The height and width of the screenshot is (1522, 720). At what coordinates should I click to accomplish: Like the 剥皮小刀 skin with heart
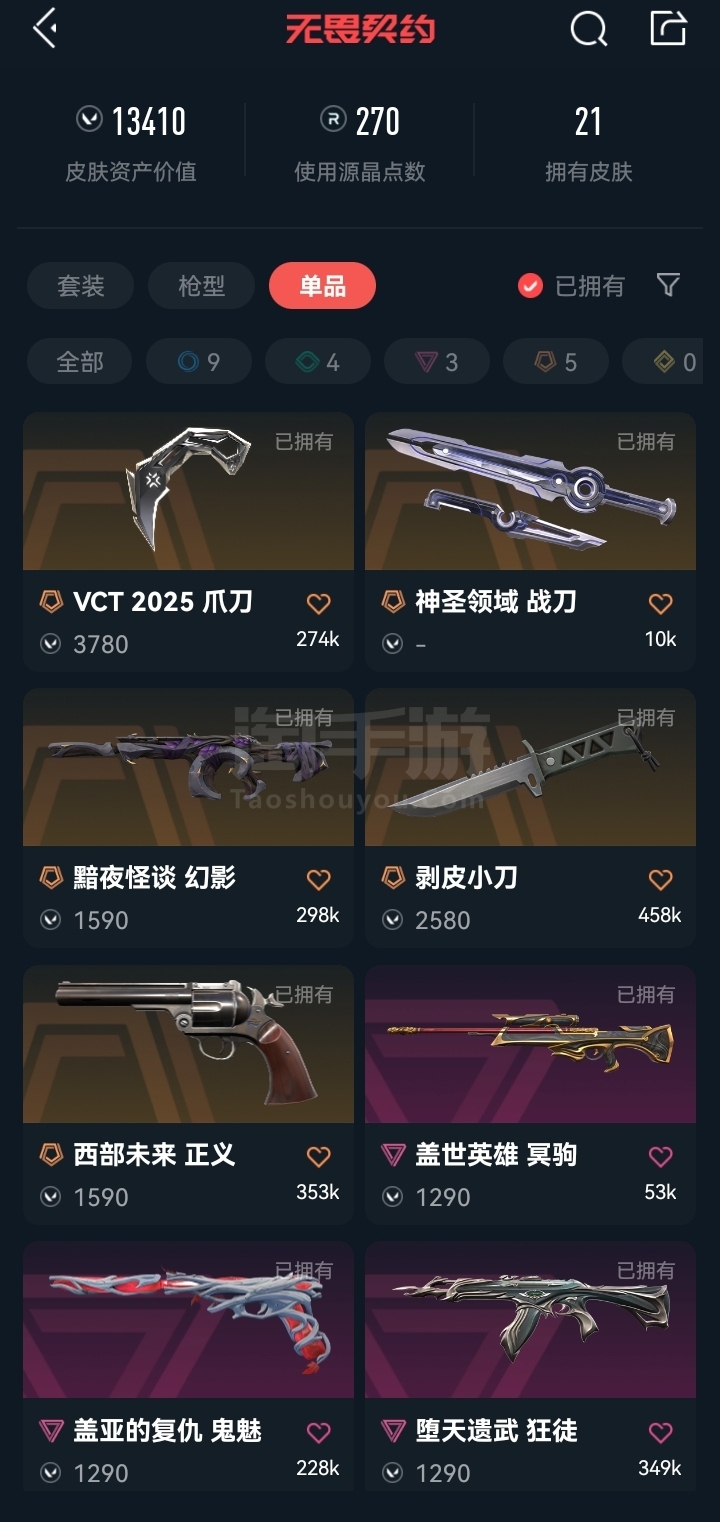pyautogui.click(x=660, y=879)
